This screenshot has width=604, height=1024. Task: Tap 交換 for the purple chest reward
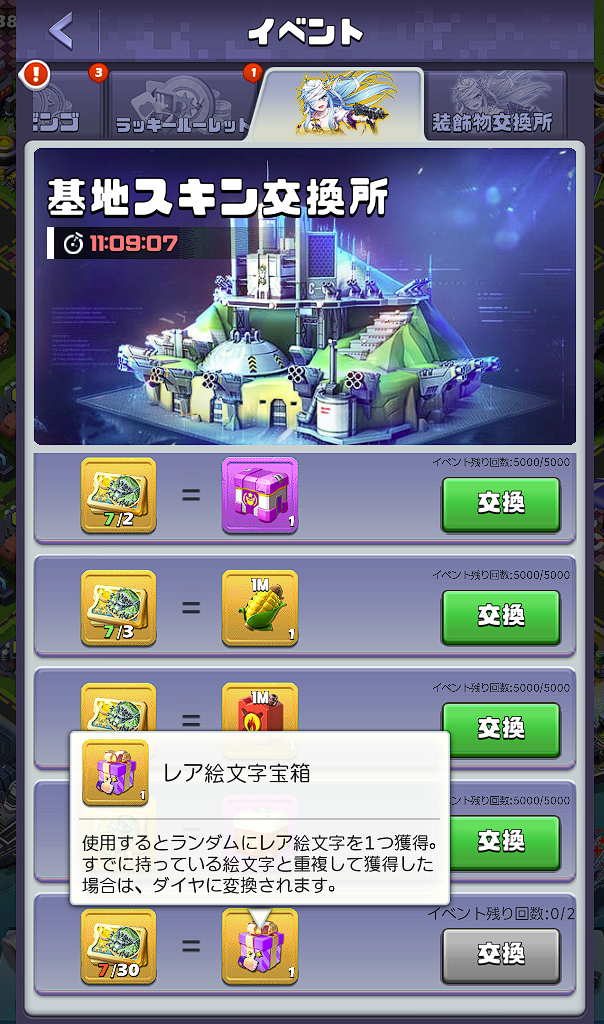coord(501,504)
